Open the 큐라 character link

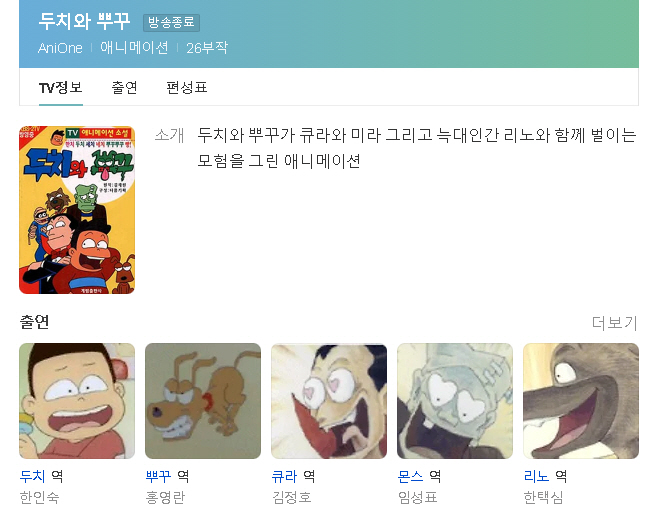pos(284,476)
